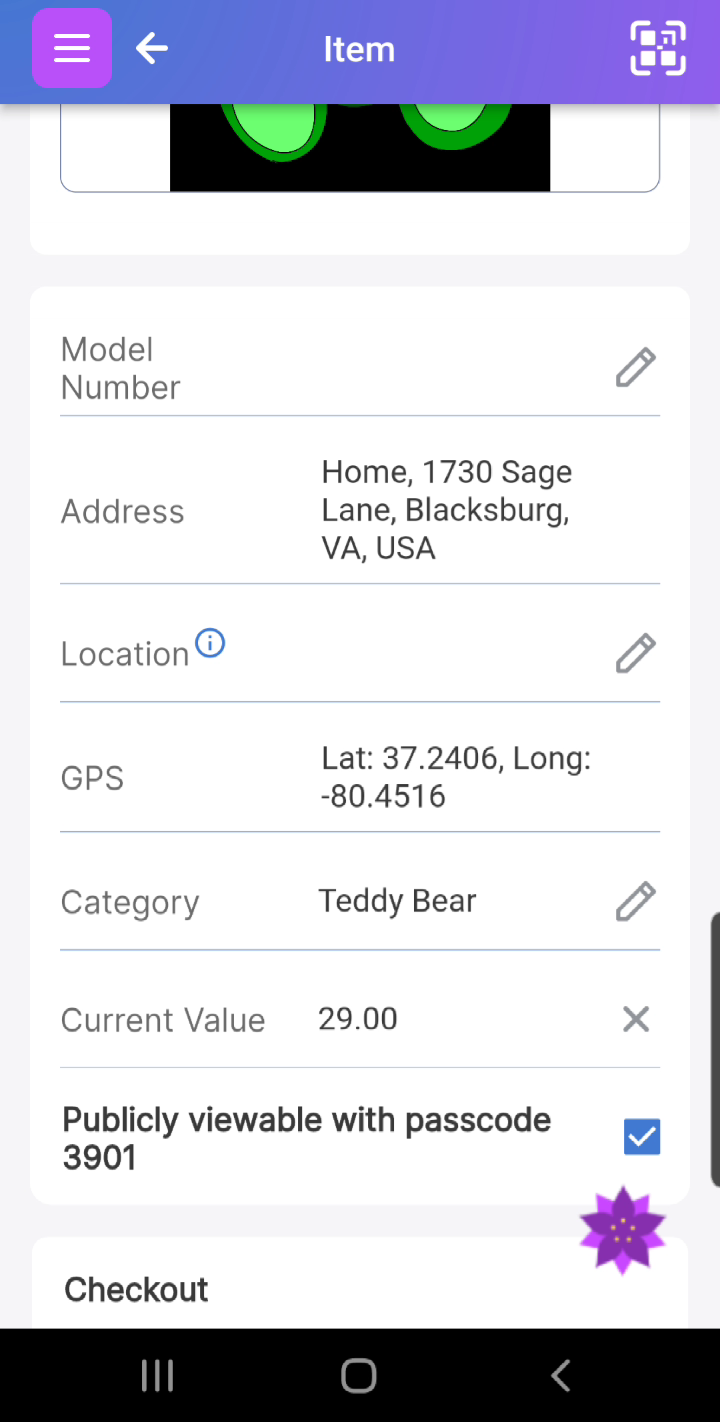This screenshot has height=1422, width=720.
Task: Edit the Model Number field
Action: coord(636,368)
